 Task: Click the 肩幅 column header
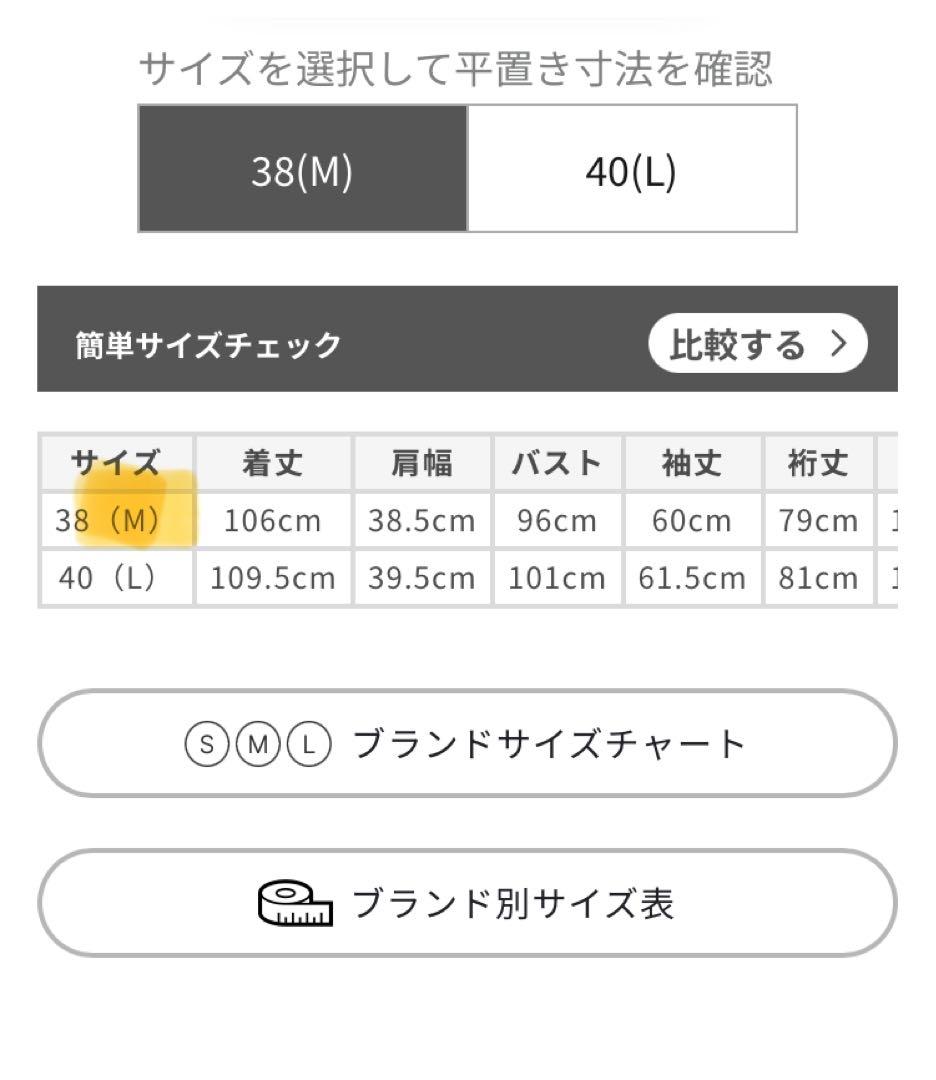click(421, 462)
